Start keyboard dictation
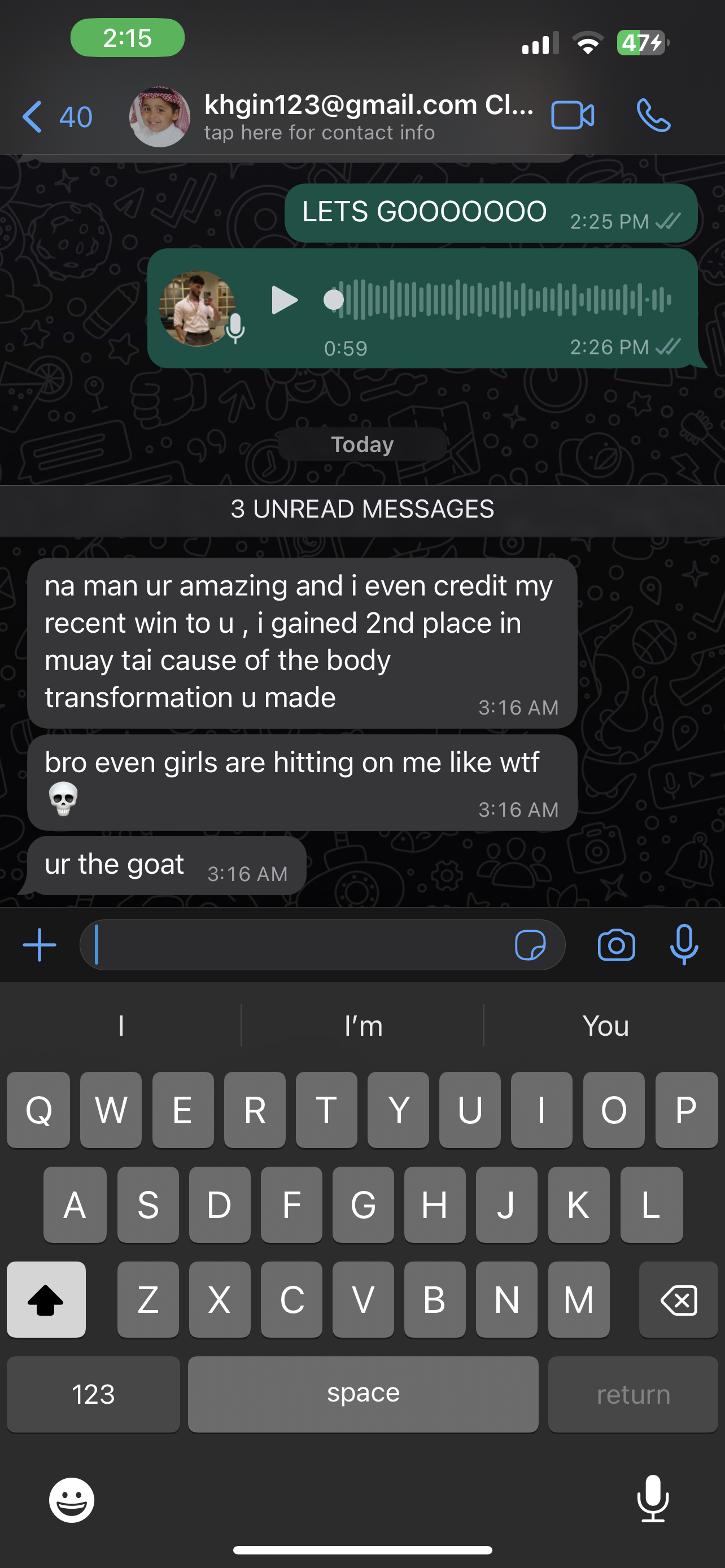Viewport: 725px width, 1568px height. point(653,1499)
